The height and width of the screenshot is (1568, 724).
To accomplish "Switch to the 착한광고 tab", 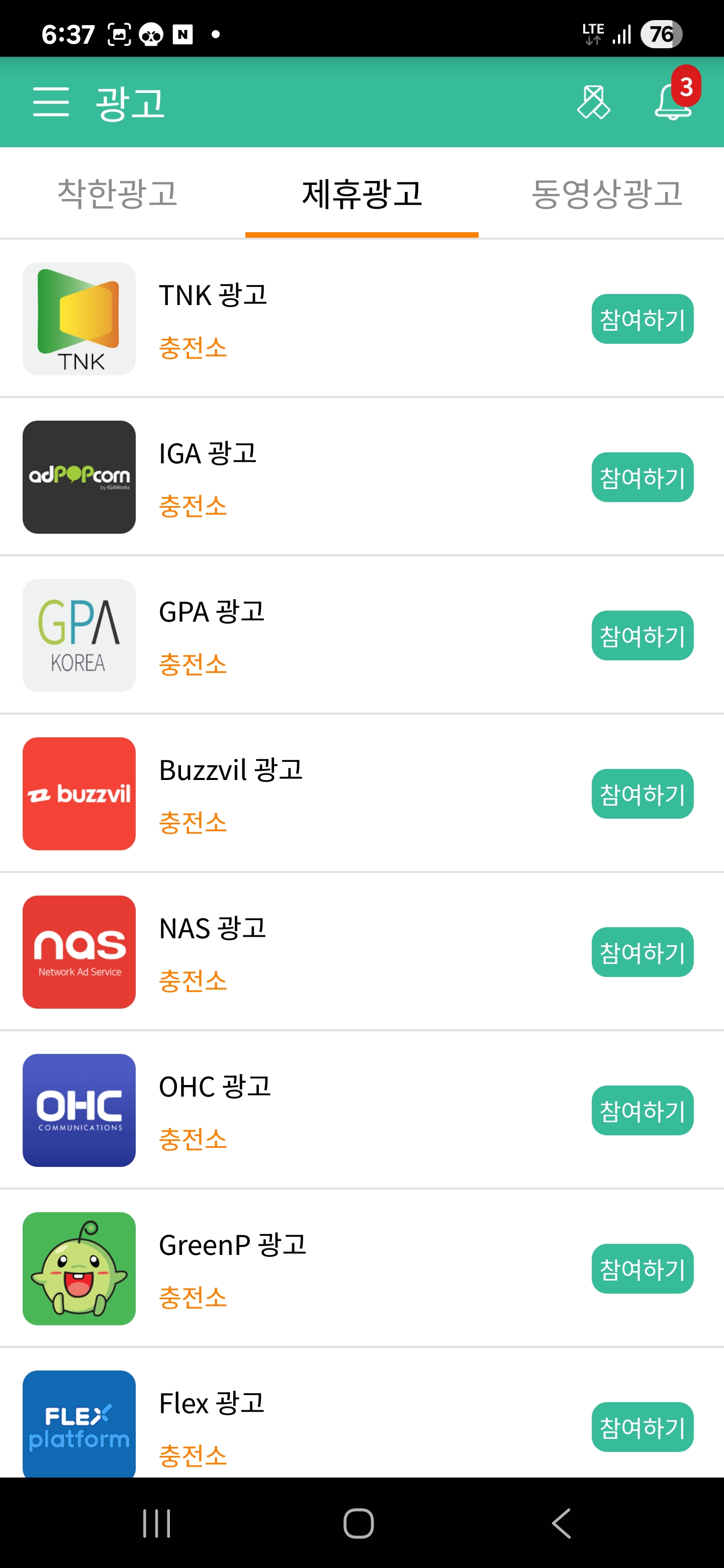I will click(x=118, y=193).
